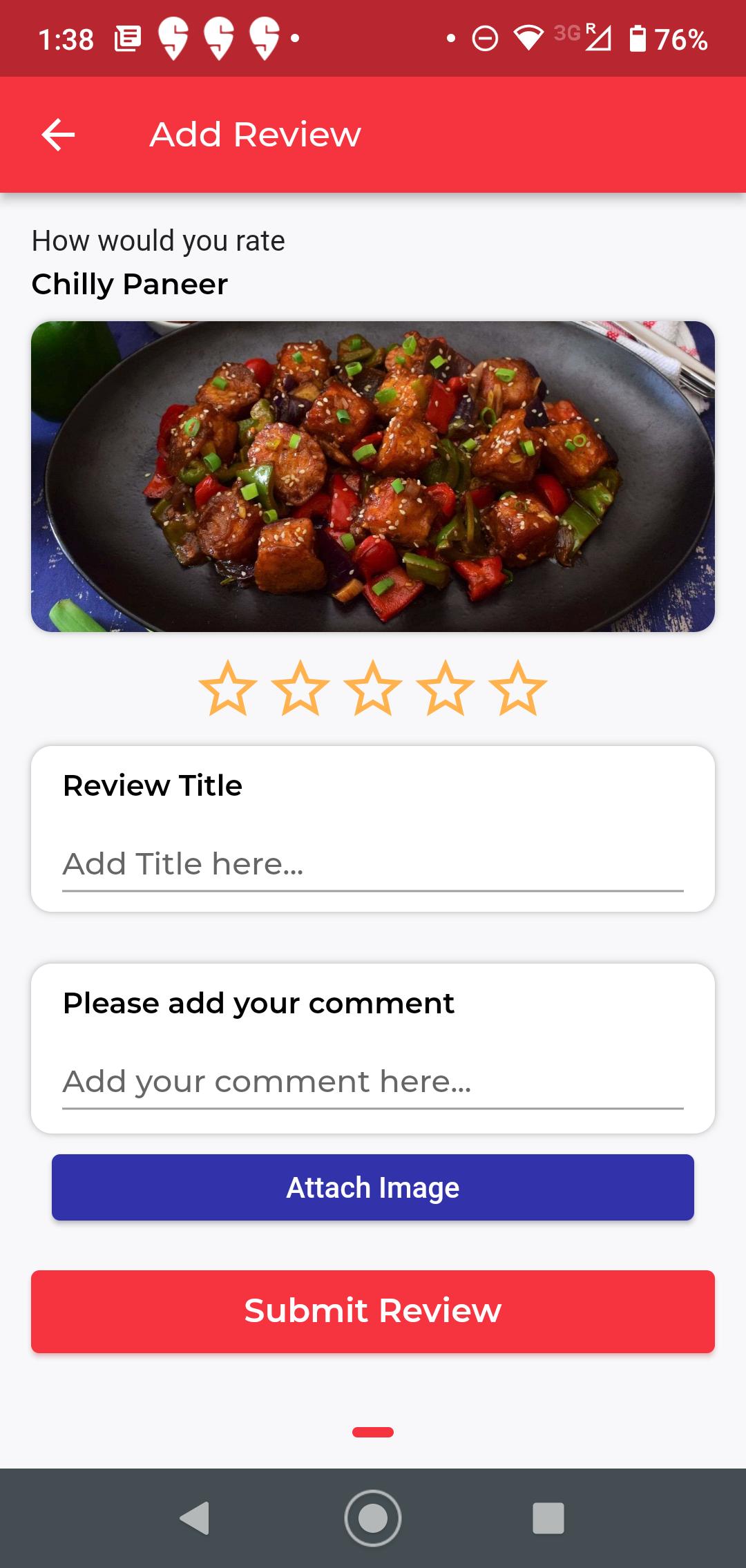
Task: Focus the Add Title here field
Action: [373, 865]
